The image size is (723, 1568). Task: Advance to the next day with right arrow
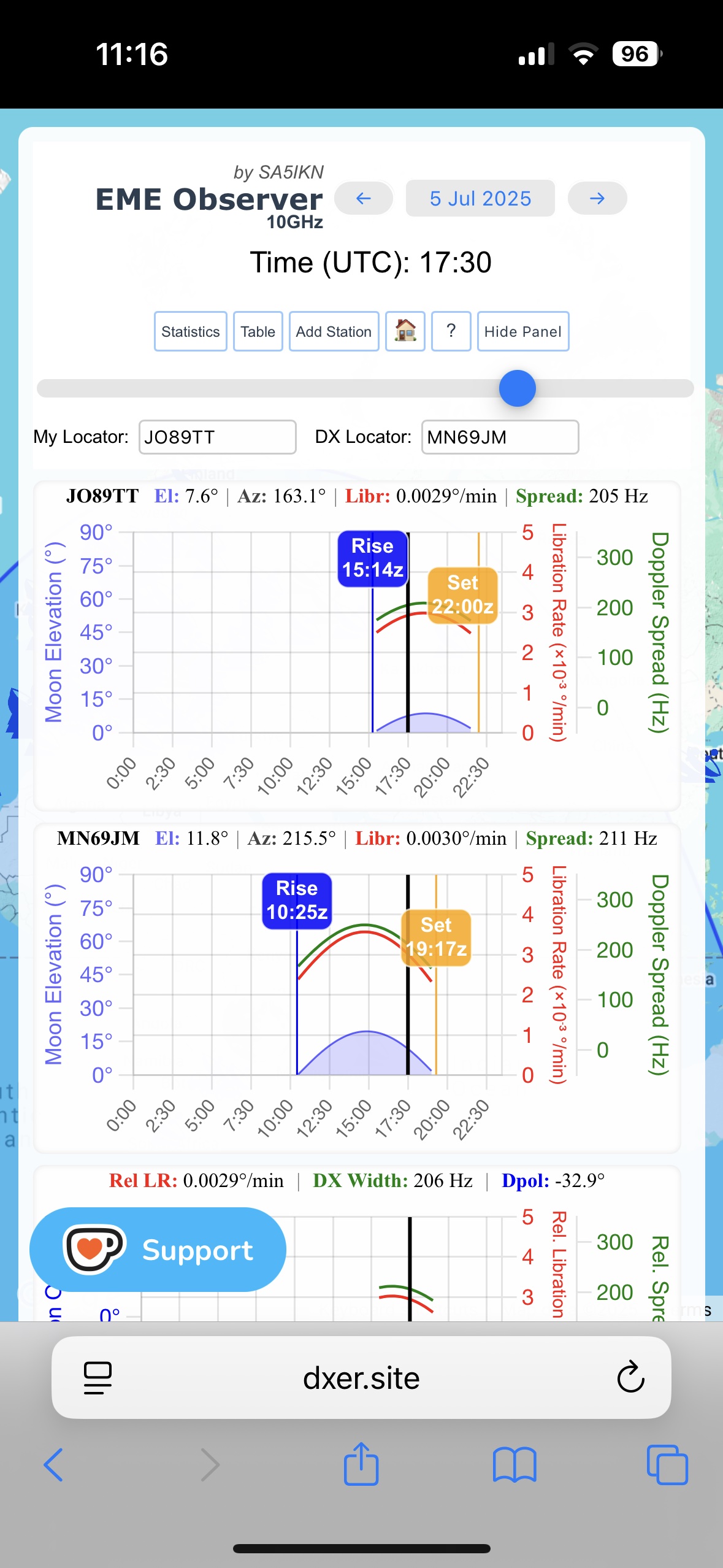tap(597, 198)
